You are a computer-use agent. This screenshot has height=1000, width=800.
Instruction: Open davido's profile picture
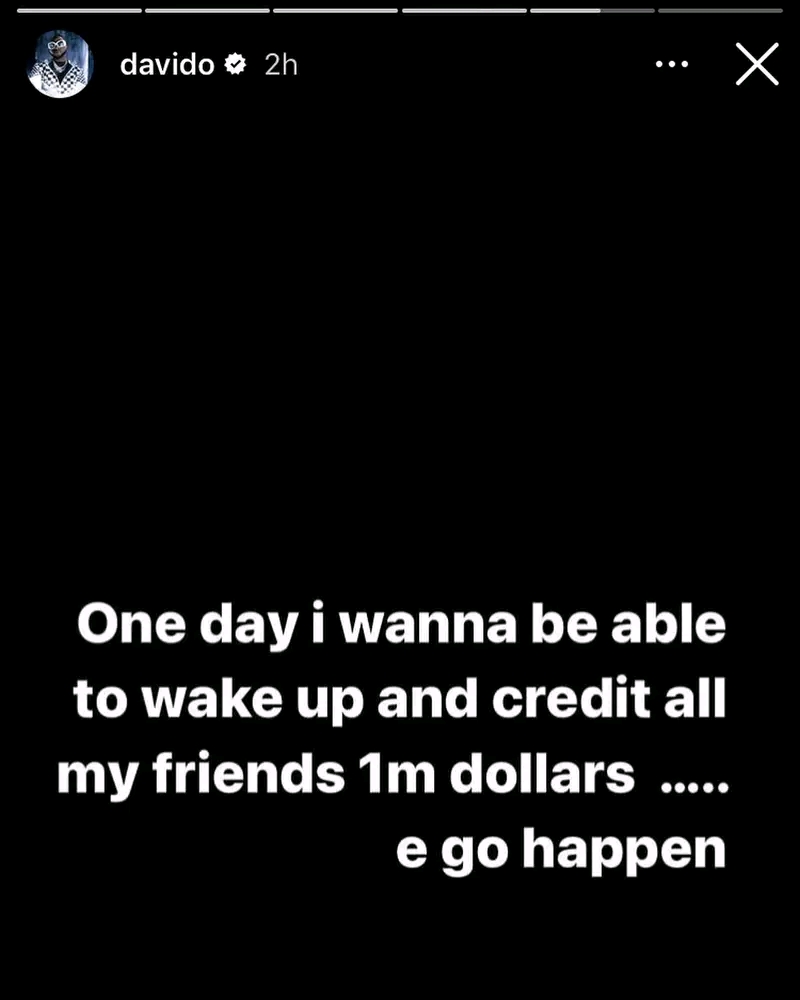click(x=59, y=64)
